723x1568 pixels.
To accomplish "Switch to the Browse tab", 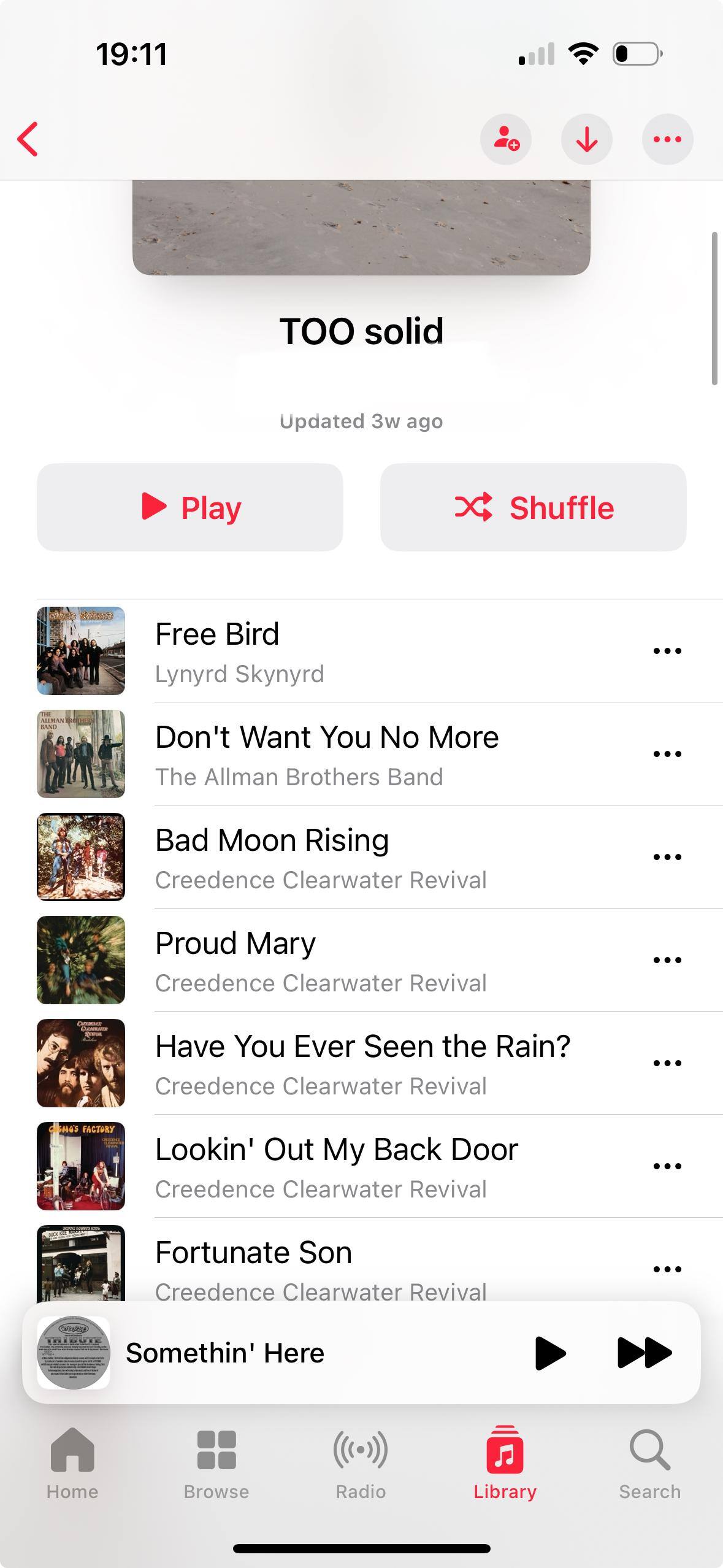I will click(x=216, y=1463).
